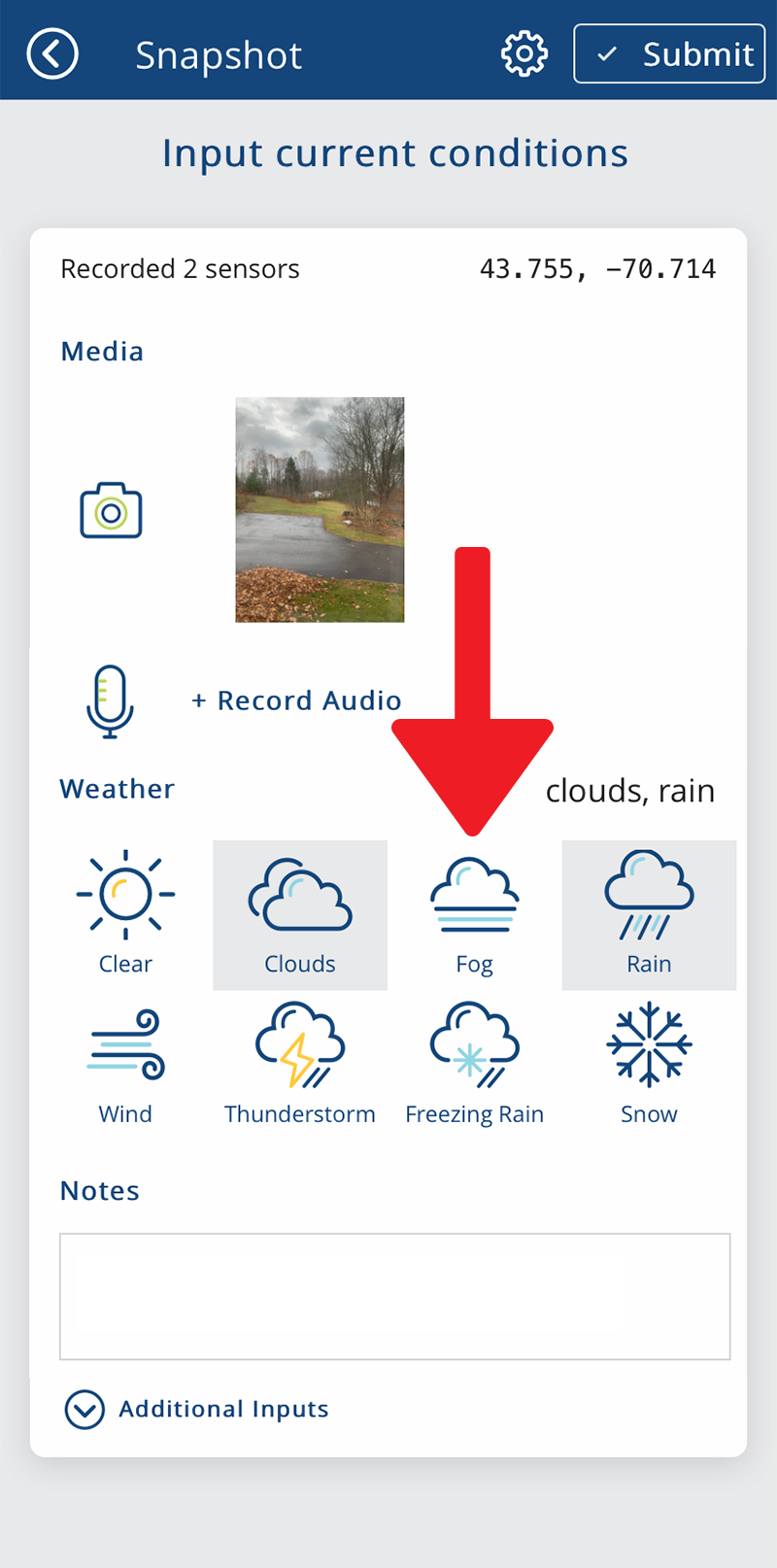Open the settings gear

(524, 54)
